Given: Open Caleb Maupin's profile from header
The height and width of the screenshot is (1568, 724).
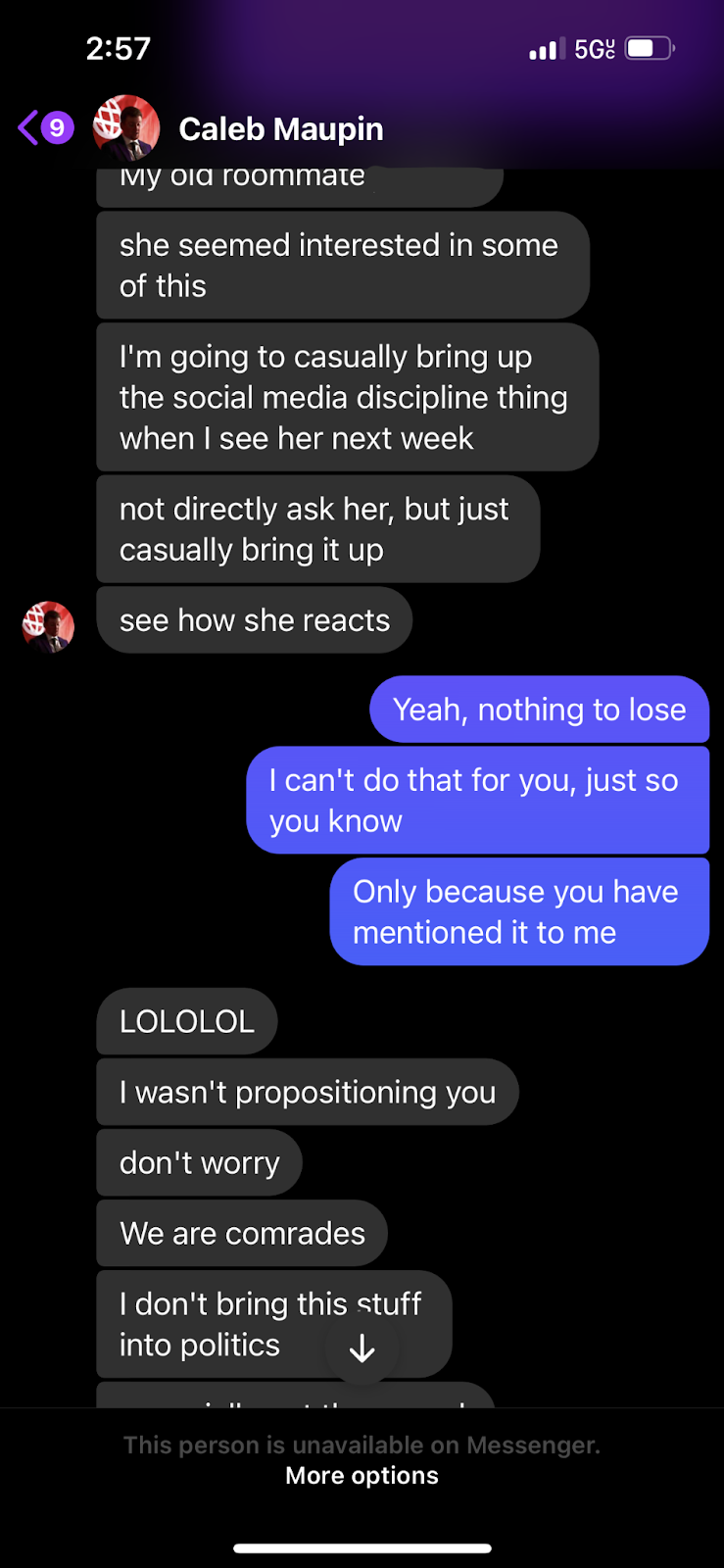Looking at the screenshot, I should point(280,128).
